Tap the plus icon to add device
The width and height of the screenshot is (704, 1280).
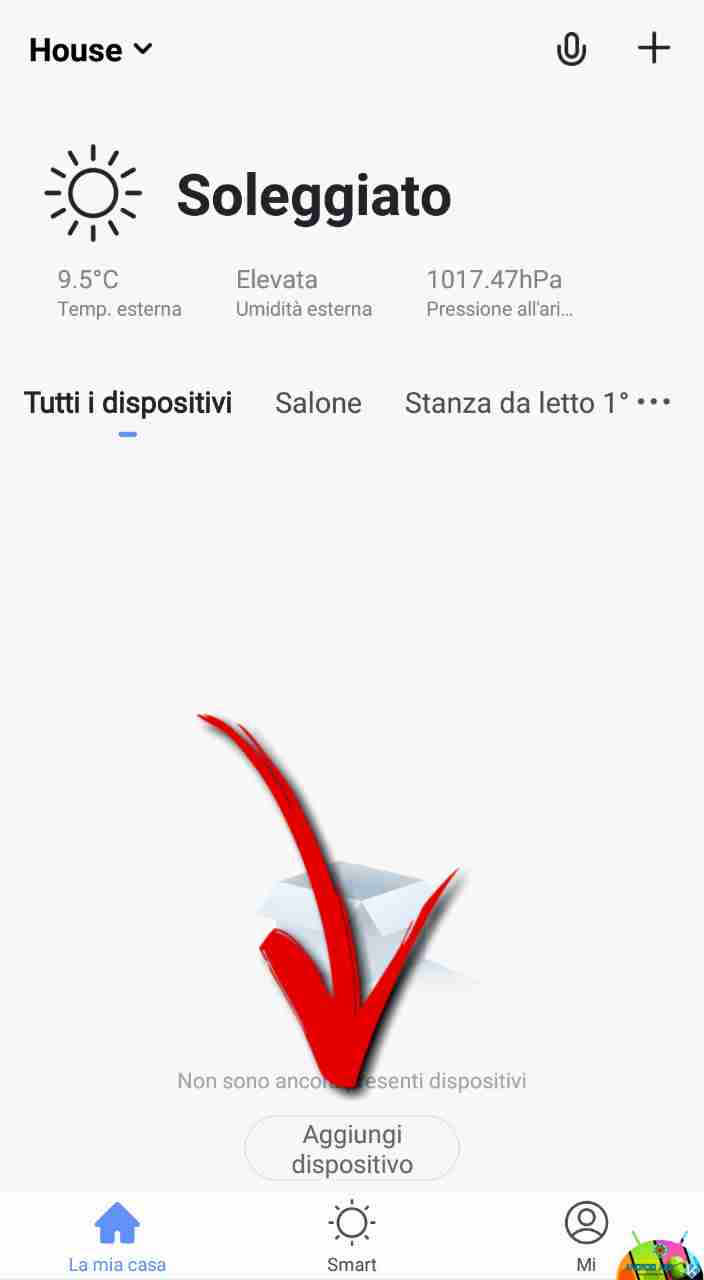click(x=654, y=48)
